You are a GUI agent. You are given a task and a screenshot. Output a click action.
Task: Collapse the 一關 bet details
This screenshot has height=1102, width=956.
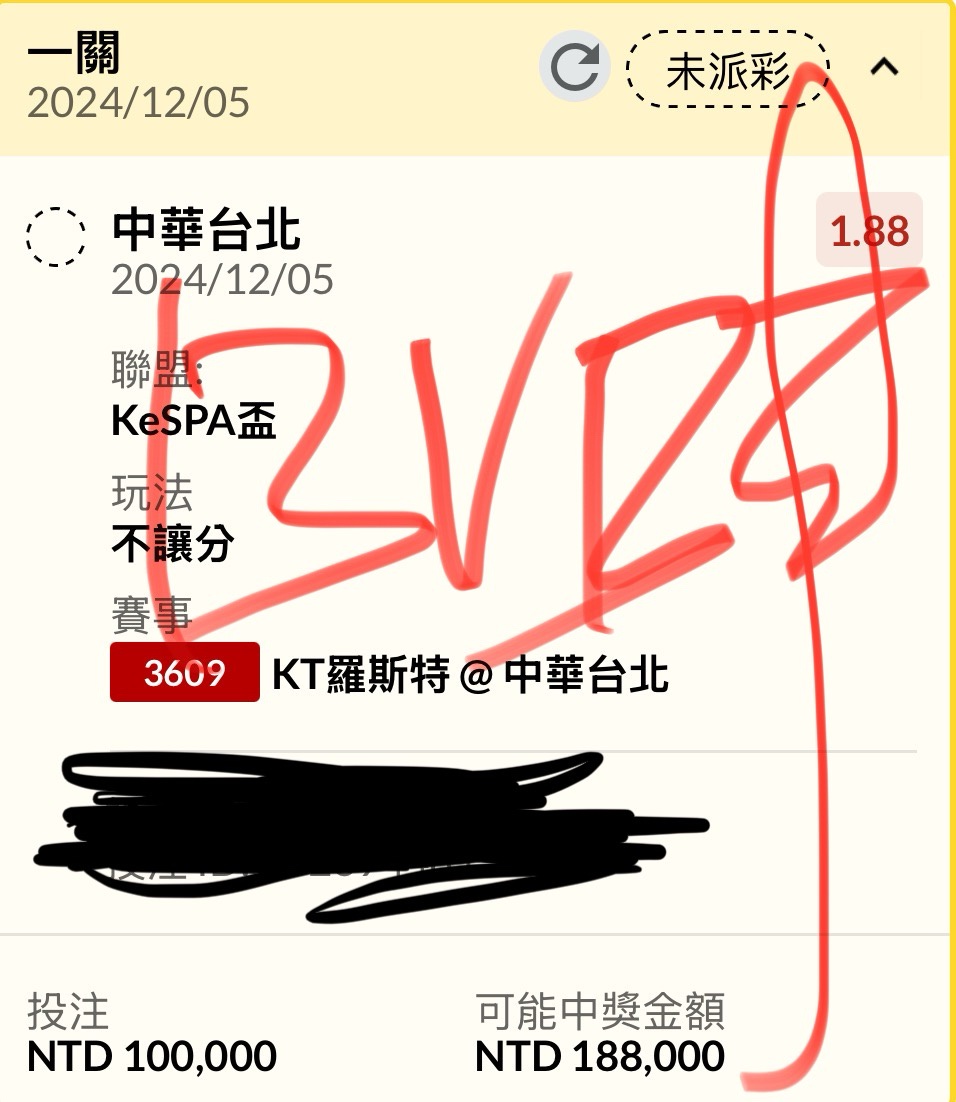[885, 68]
